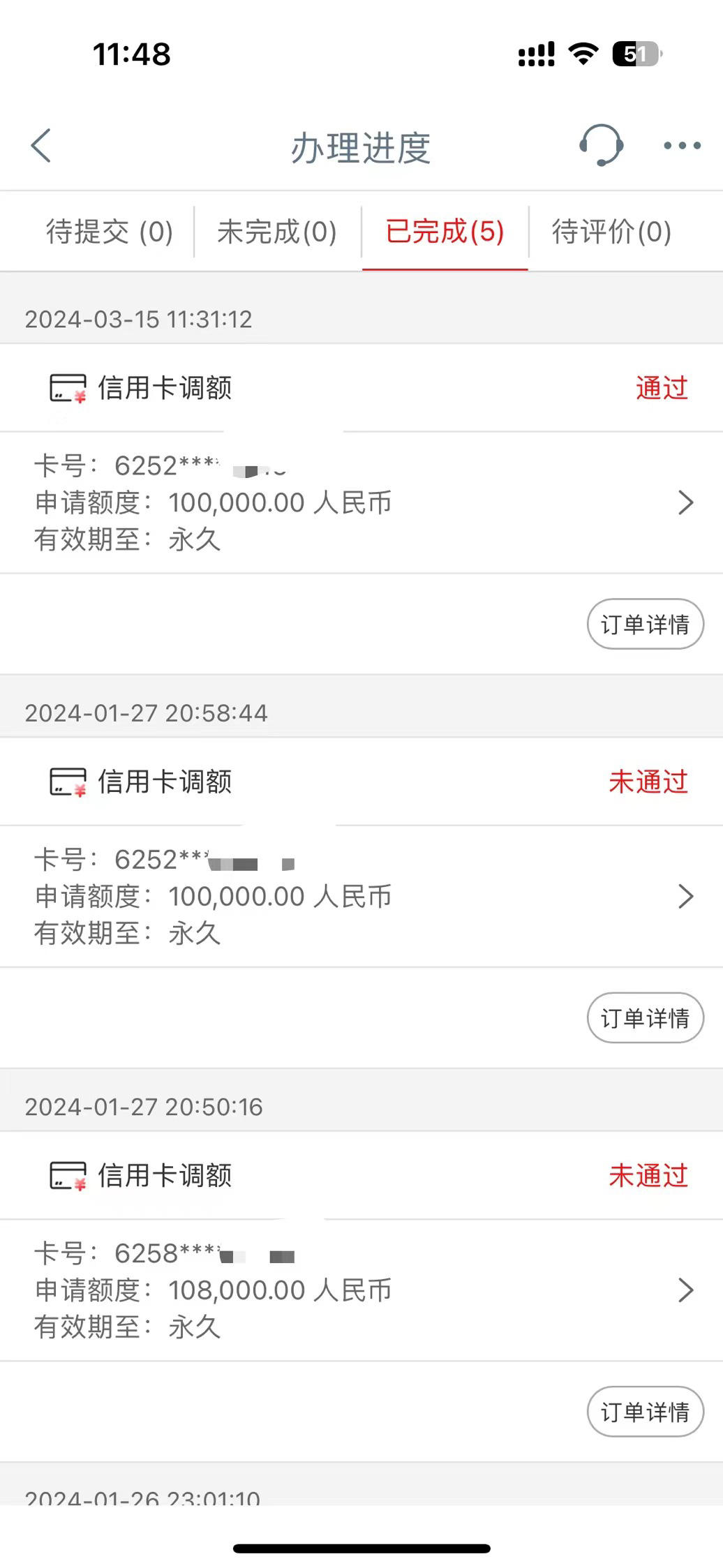The width and height of the screenshot is (723, 1568).
Task: Switch to 待提交 (0) tab
Action: [x=110, y=232]
